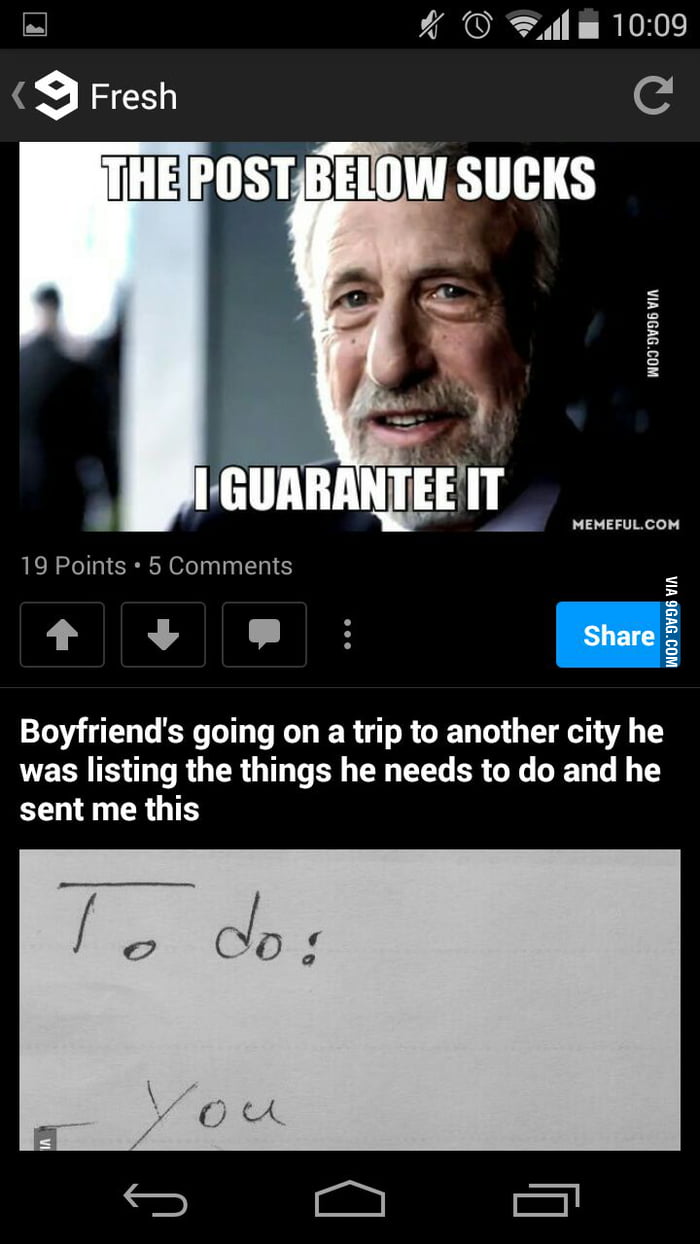Screen dimensions: 700x1244
Task: Open the recent apps overview
Action: click(x=546, y=1198)
